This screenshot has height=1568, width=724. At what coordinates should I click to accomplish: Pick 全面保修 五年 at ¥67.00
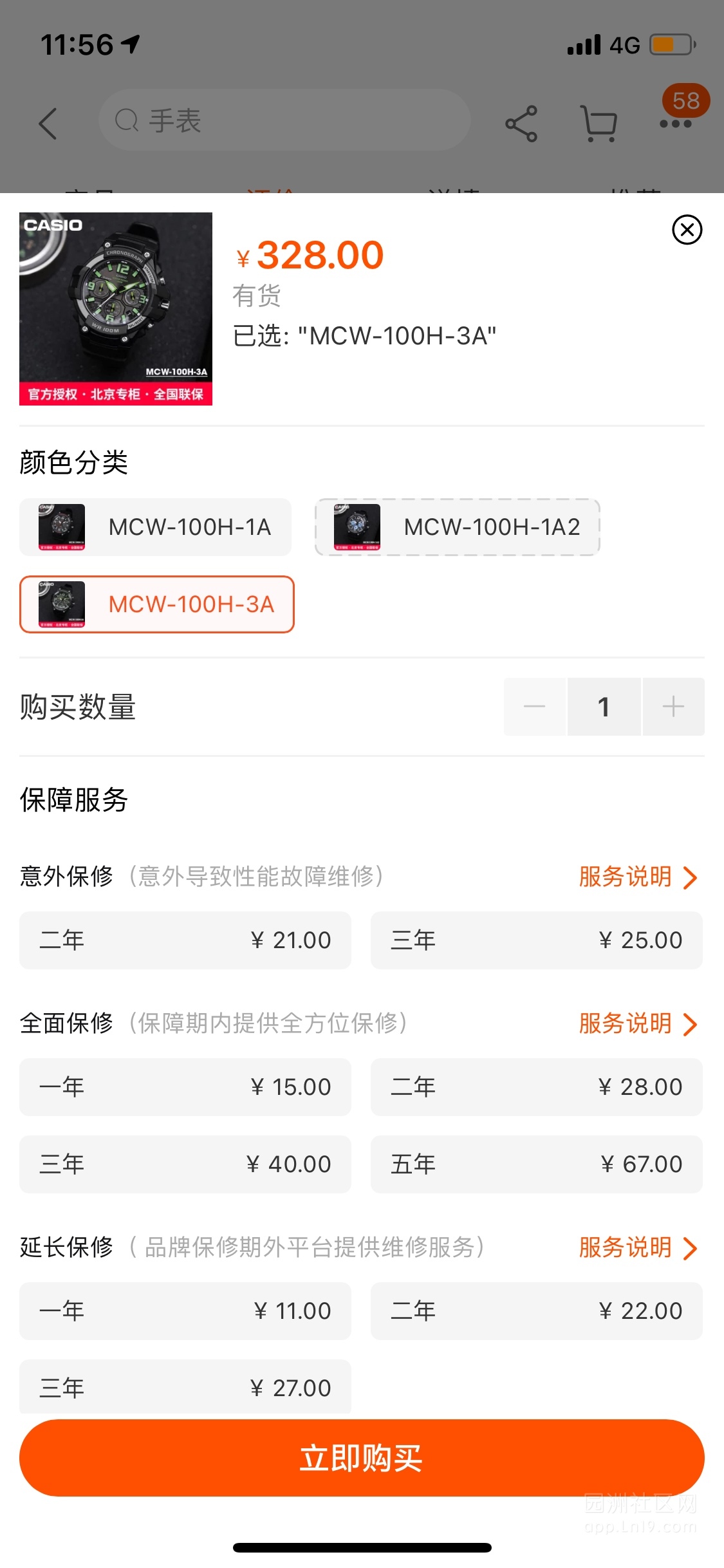point(536,1164)
